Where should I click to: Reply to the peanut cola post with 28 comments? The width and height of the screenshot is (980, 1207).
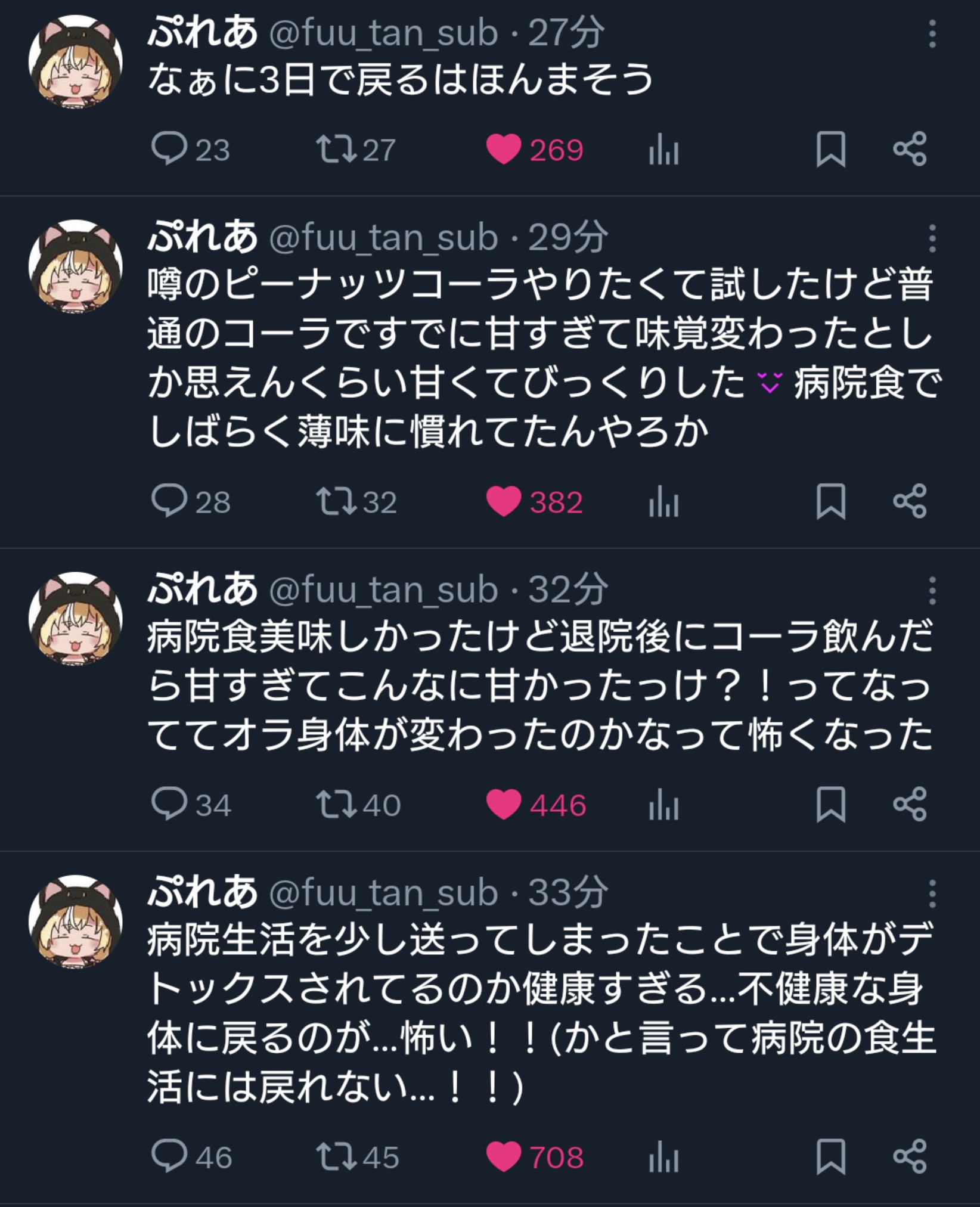coord(169,501)
